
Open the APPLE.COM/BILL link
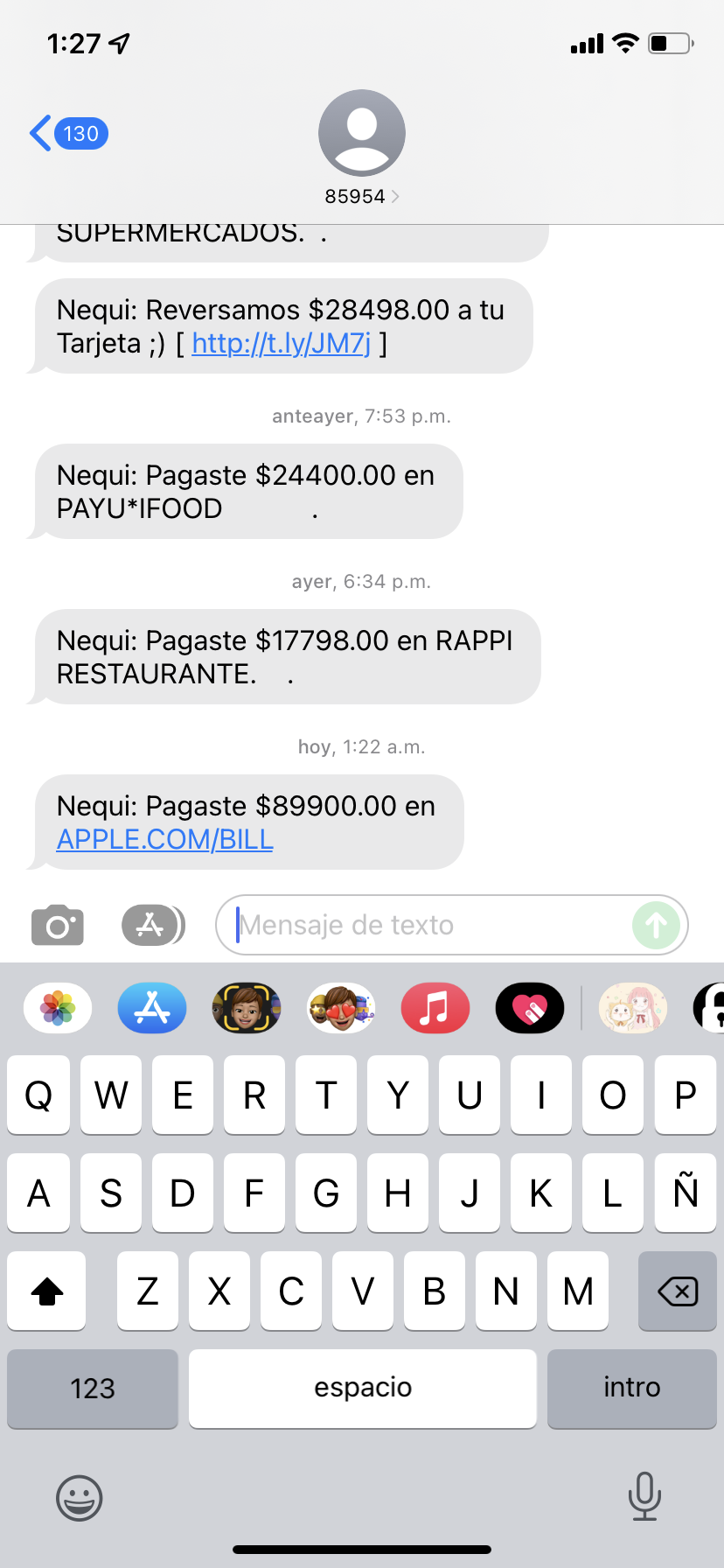click(165, 839)
